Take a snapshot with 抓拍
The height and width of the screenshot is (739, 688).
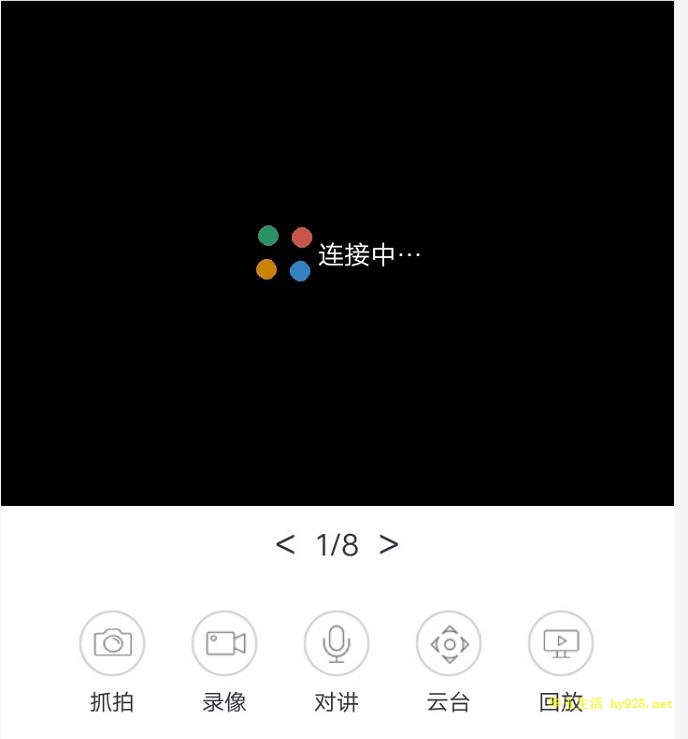[112, 643]
